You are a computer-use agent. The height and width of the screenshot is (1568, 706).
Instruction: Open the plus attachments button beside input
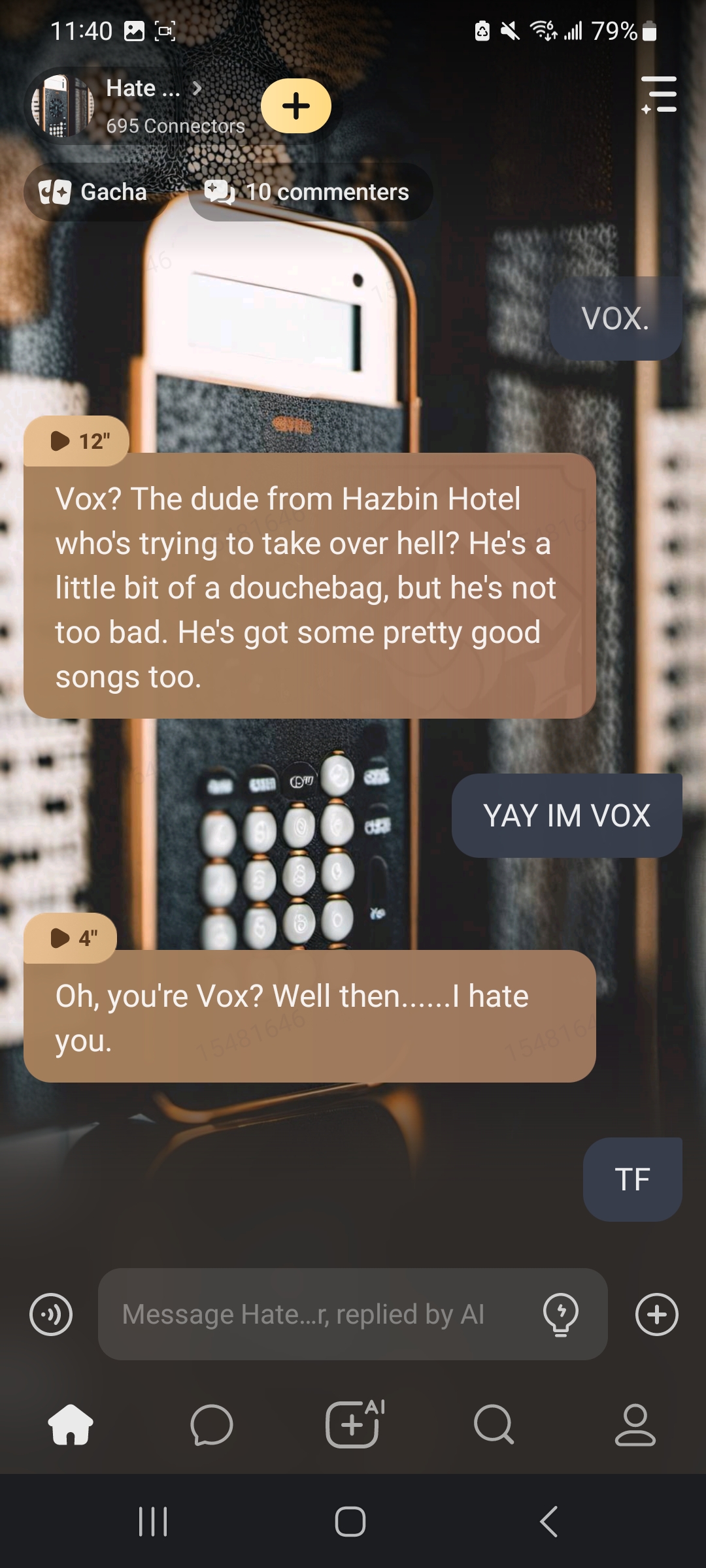[656, 1315]
